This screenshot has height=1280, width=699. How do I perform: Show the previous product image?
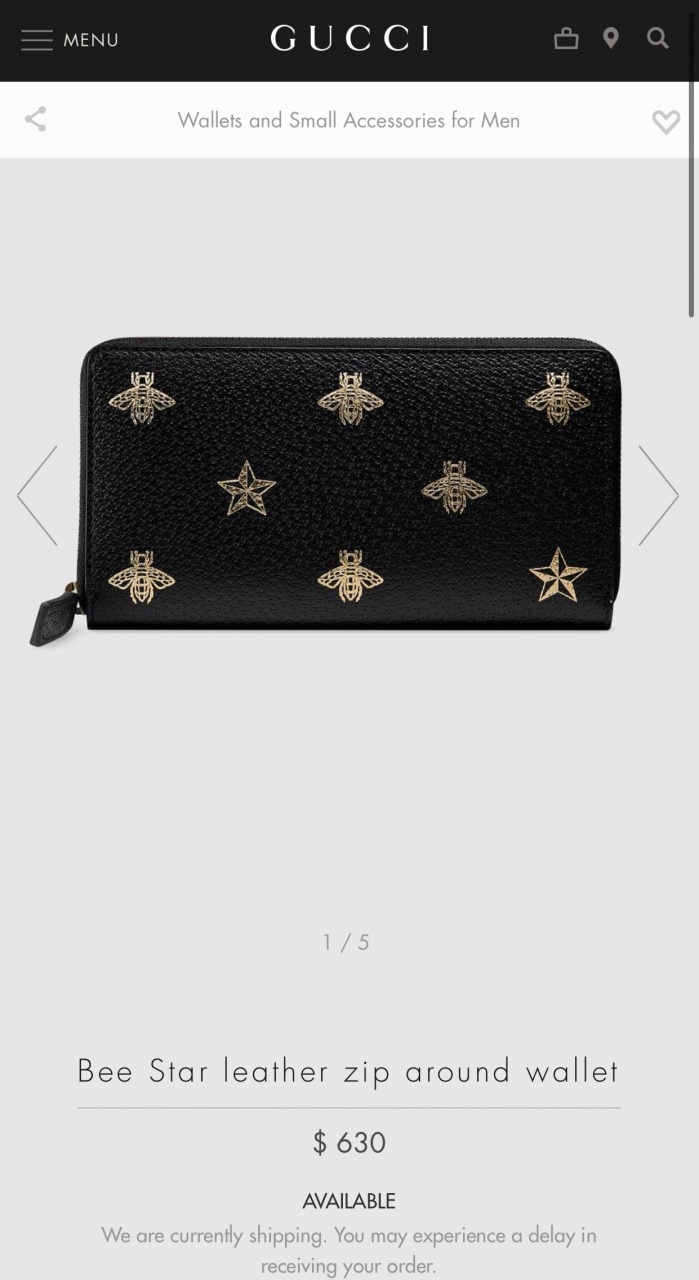[x=38, y=495]
